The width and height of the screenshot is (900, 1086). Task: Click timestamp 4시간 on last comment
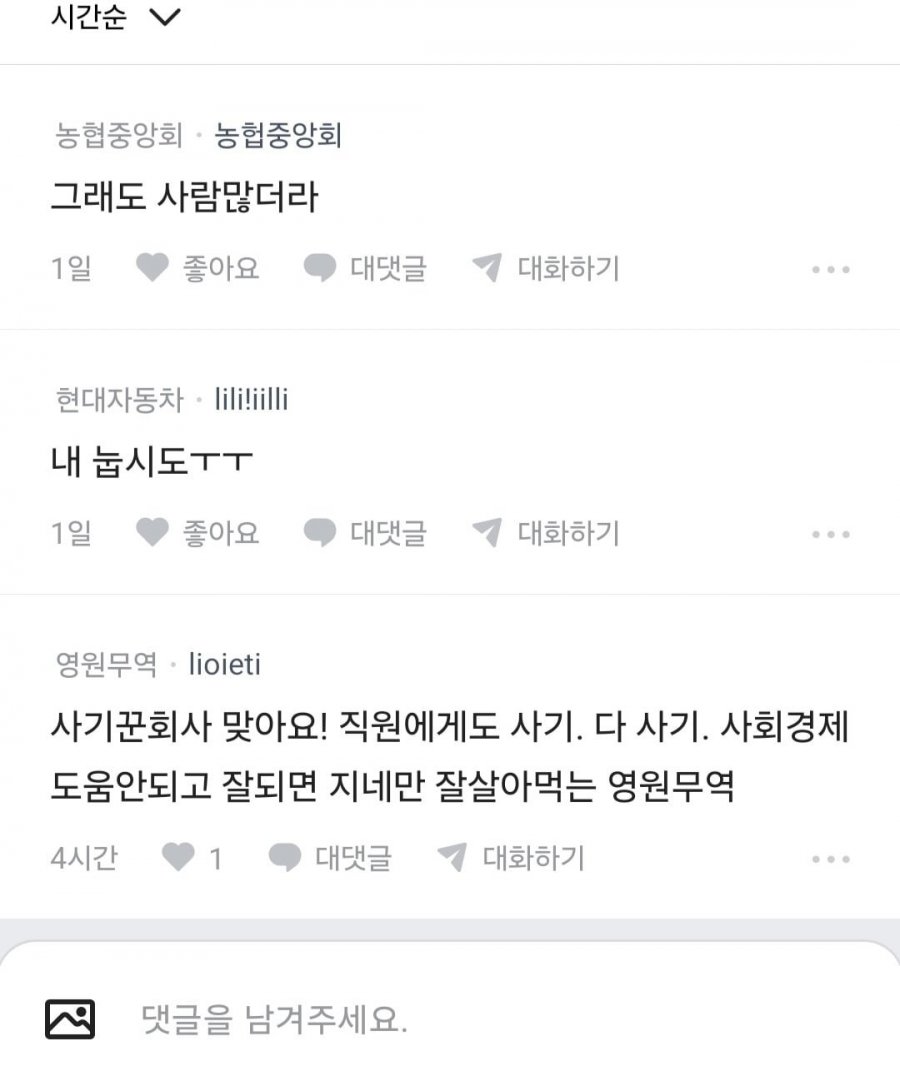[87, 857]
